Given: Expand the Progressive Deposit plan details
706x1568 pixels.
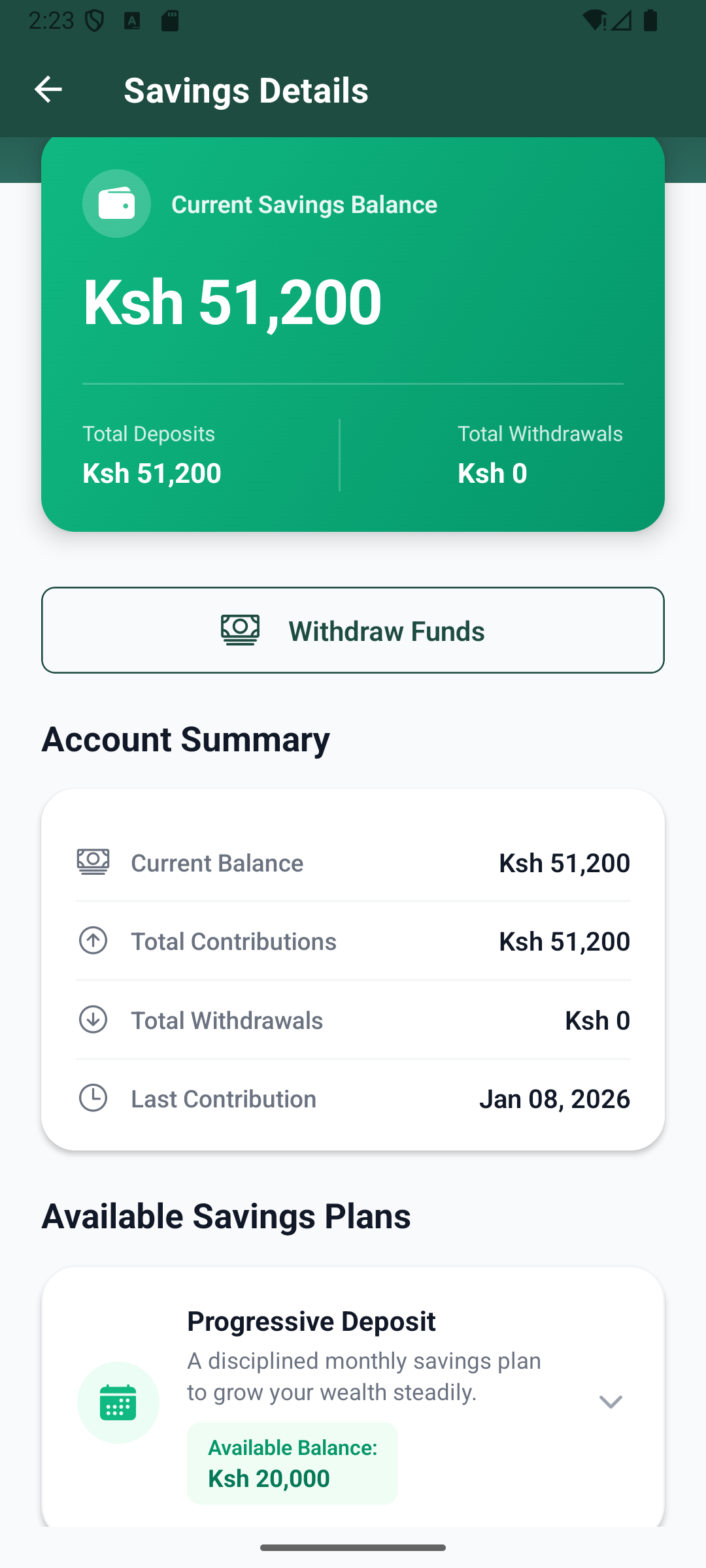Looking at the screenshot, I should pos(610,1402).
